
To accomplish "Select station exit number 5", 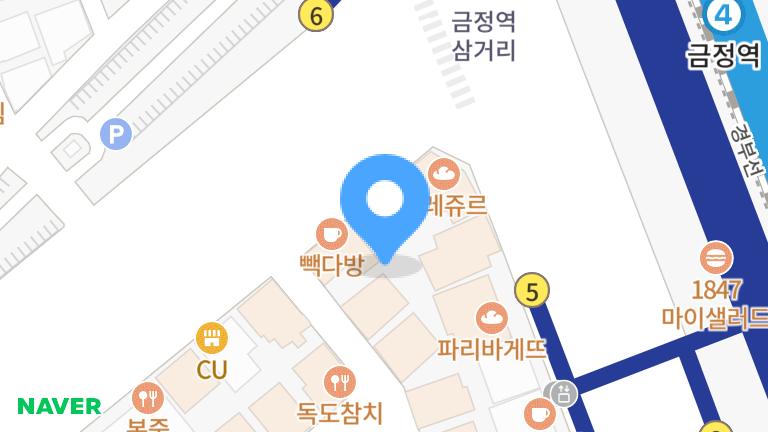I will pos(532,291).
